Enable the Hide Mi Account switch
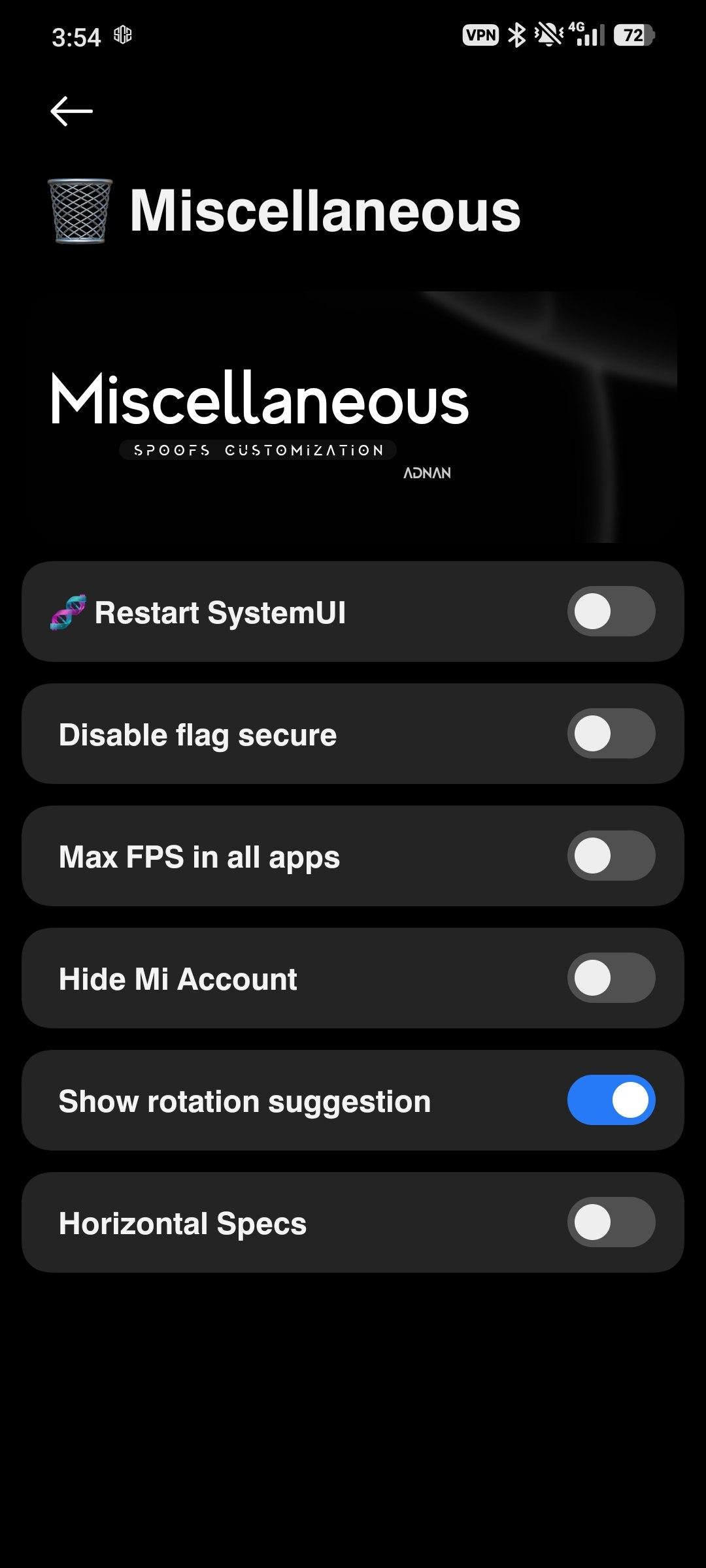 (x=611, y=978)
